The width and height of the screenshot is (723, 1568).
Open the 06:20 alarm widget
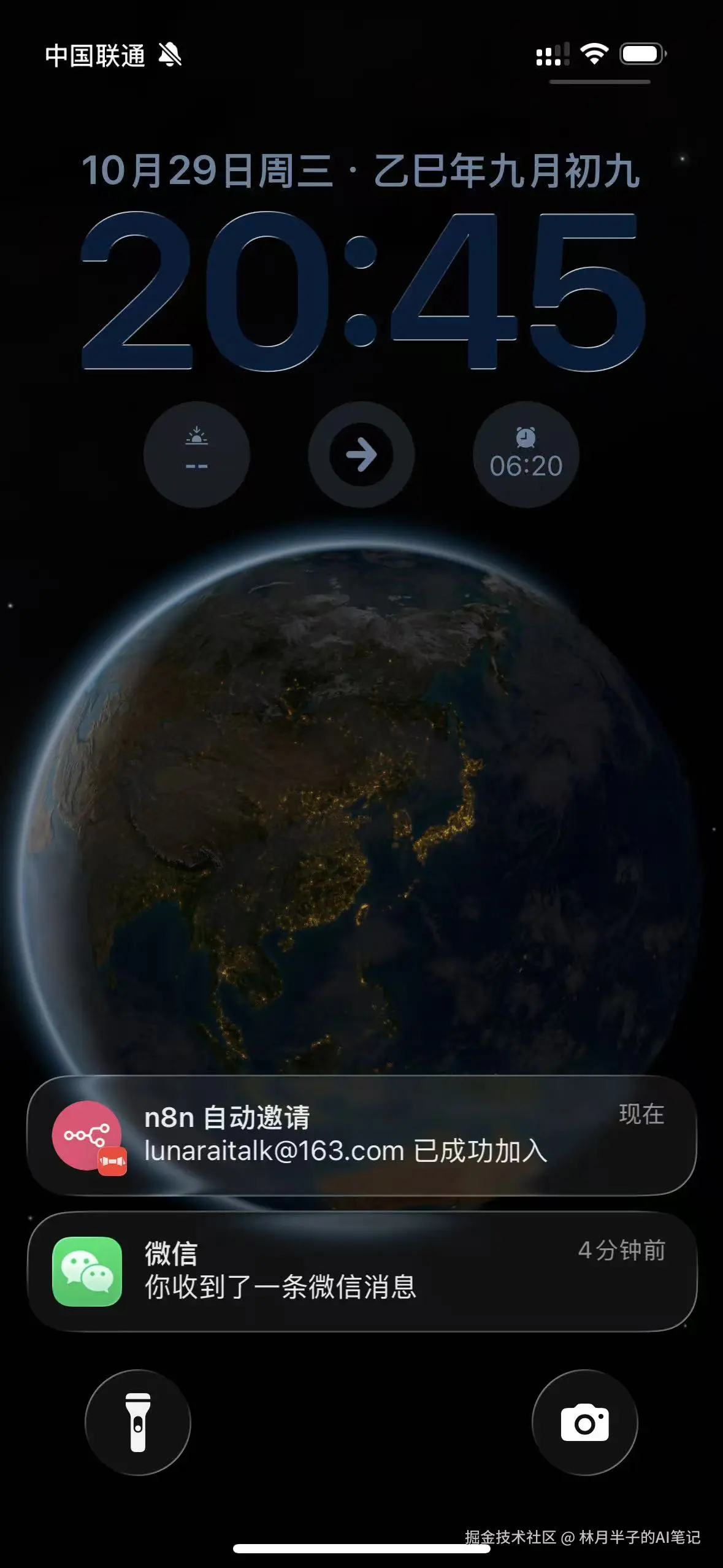pyautogui.click(x=526, y=455)
